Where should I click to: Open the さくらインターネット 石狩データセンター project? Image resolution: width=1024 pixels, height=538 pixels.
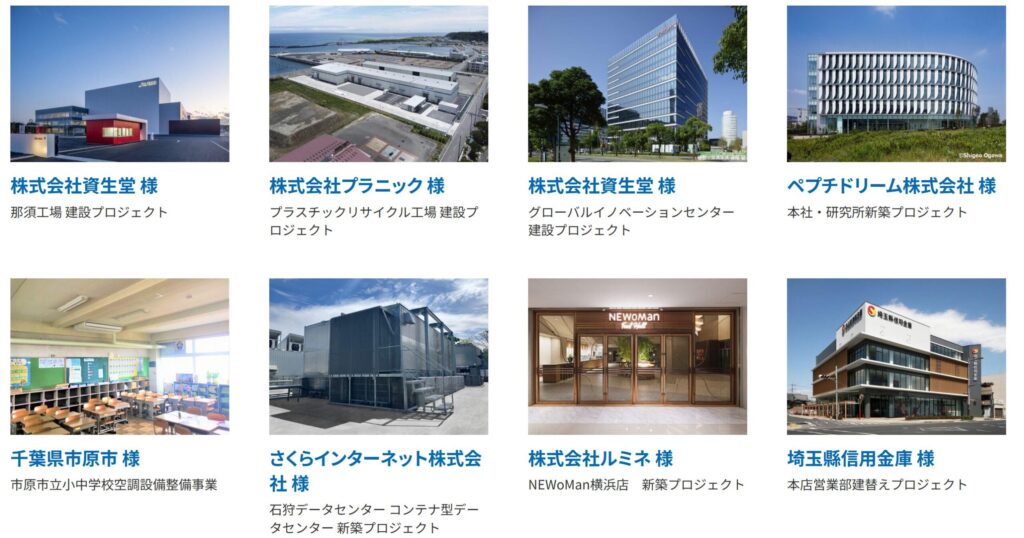click(378, 356)
